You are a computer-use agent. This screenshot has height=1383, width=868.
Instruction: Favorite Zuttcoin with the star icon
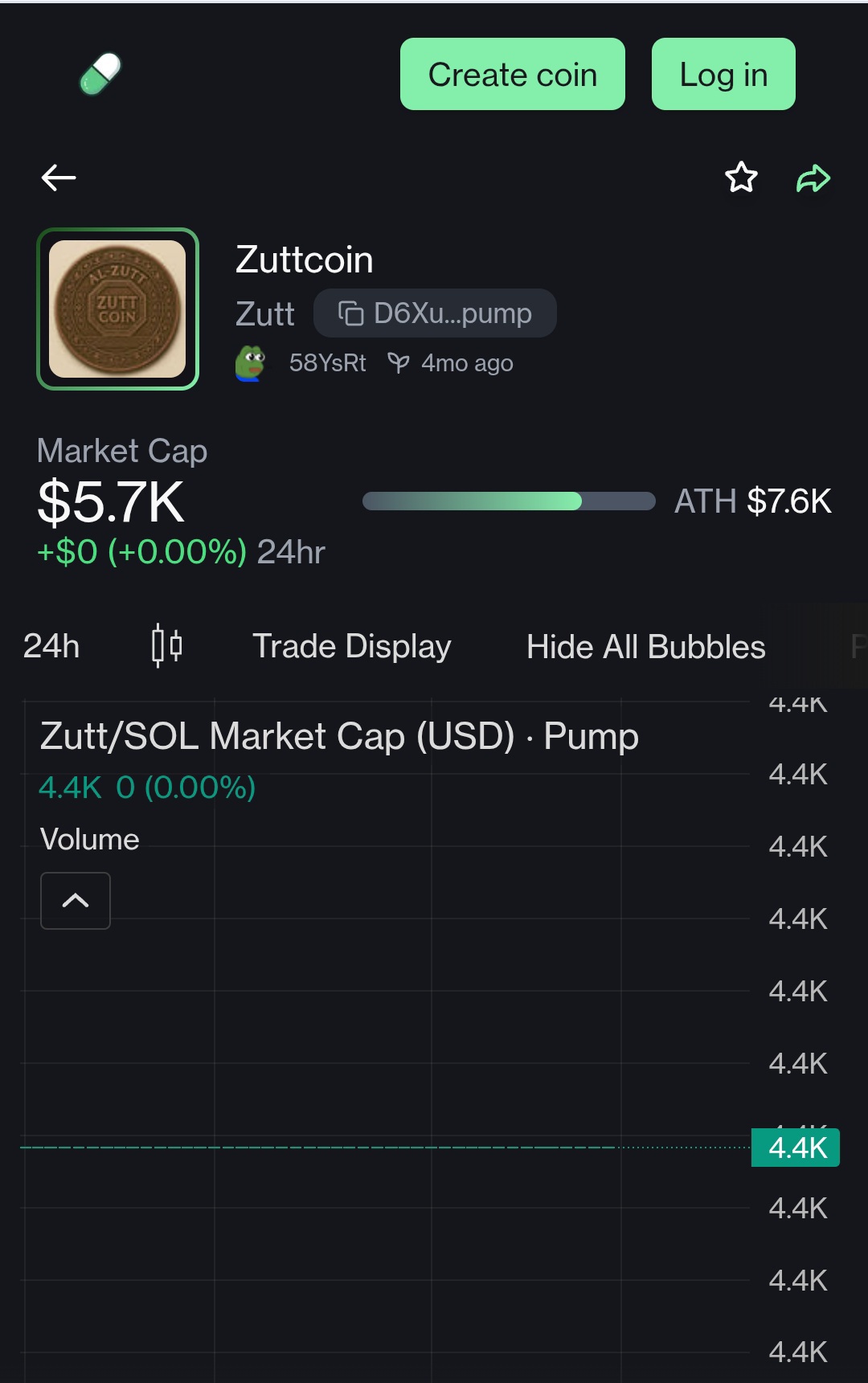741,178
